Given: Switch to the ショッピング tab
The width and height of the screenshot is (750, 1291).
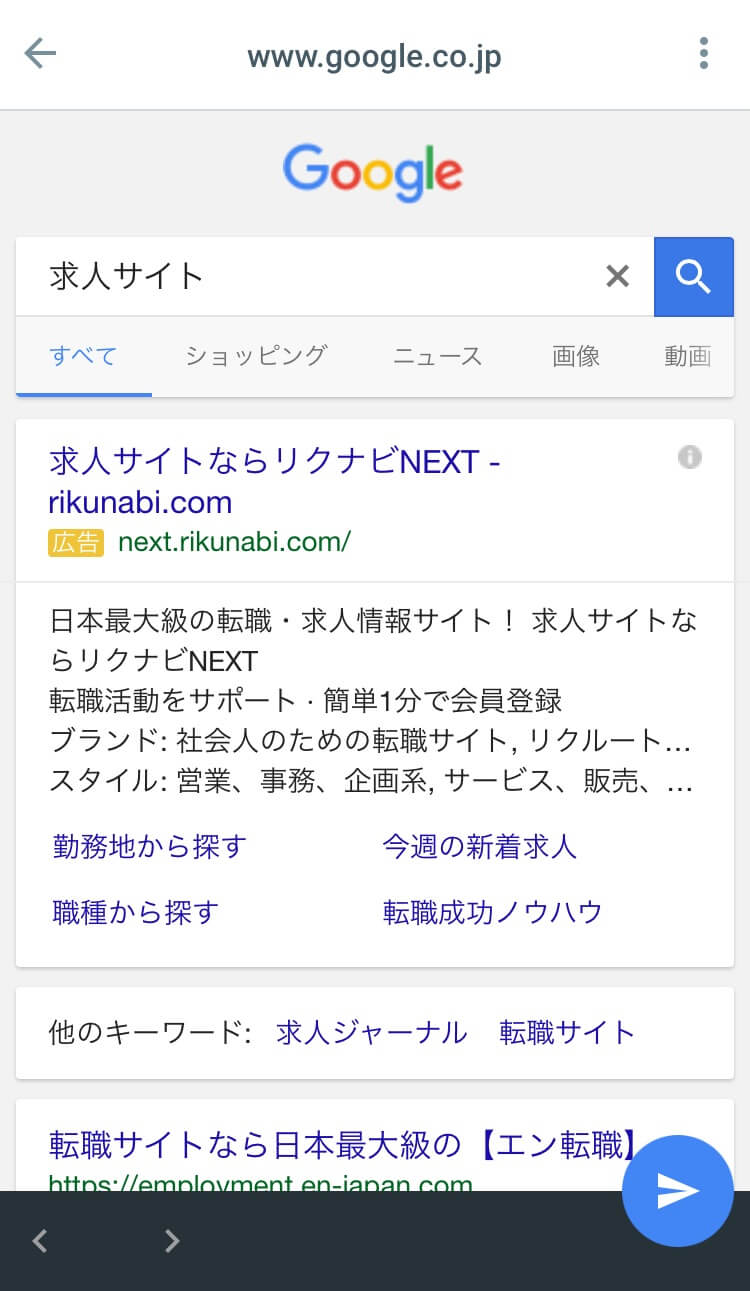Looking at the screenshot, I should [x=256, y=355].
